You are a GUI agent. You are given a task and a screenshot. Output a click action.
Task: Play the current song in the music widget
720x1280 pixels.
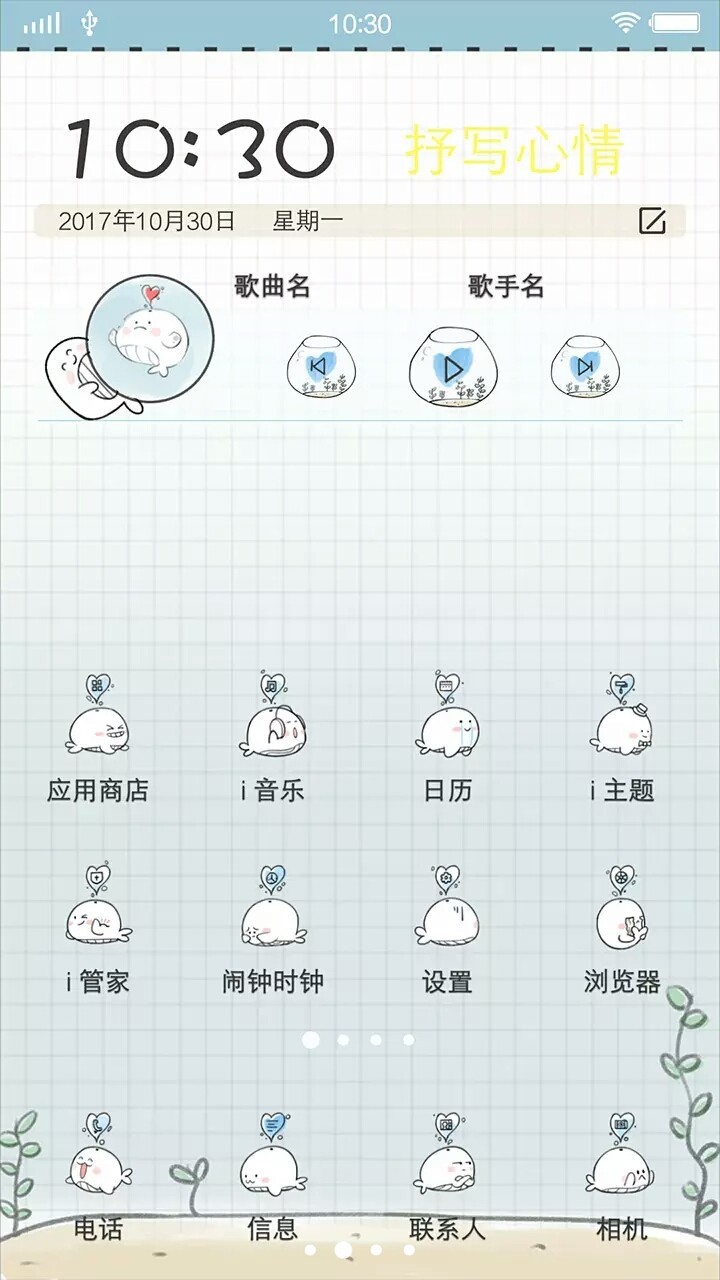point(450,368)
